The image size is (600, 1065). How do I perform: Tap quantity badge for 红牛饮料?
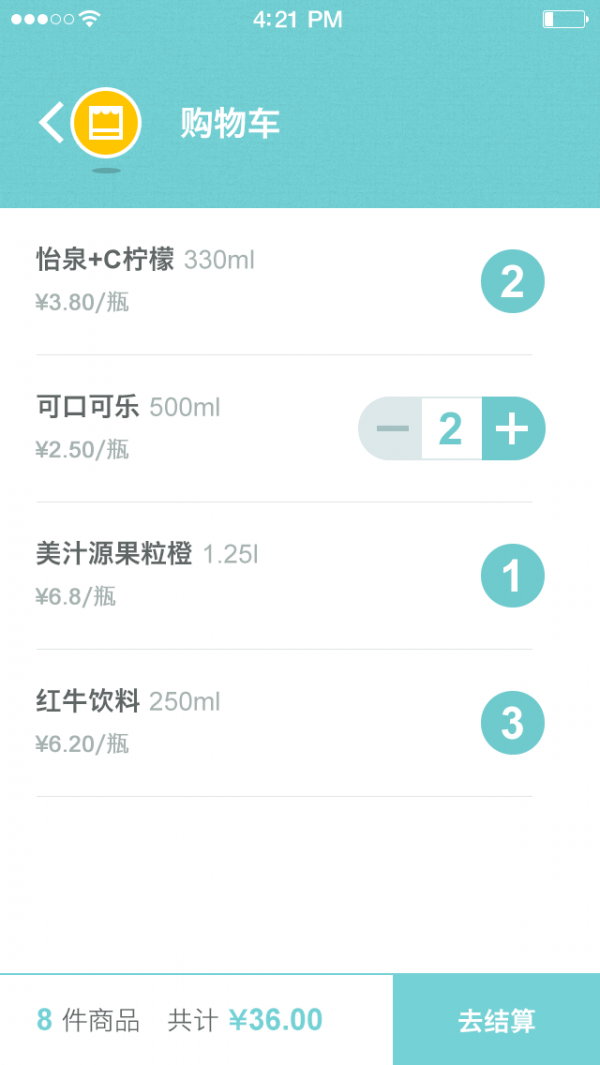coord(512,723)
